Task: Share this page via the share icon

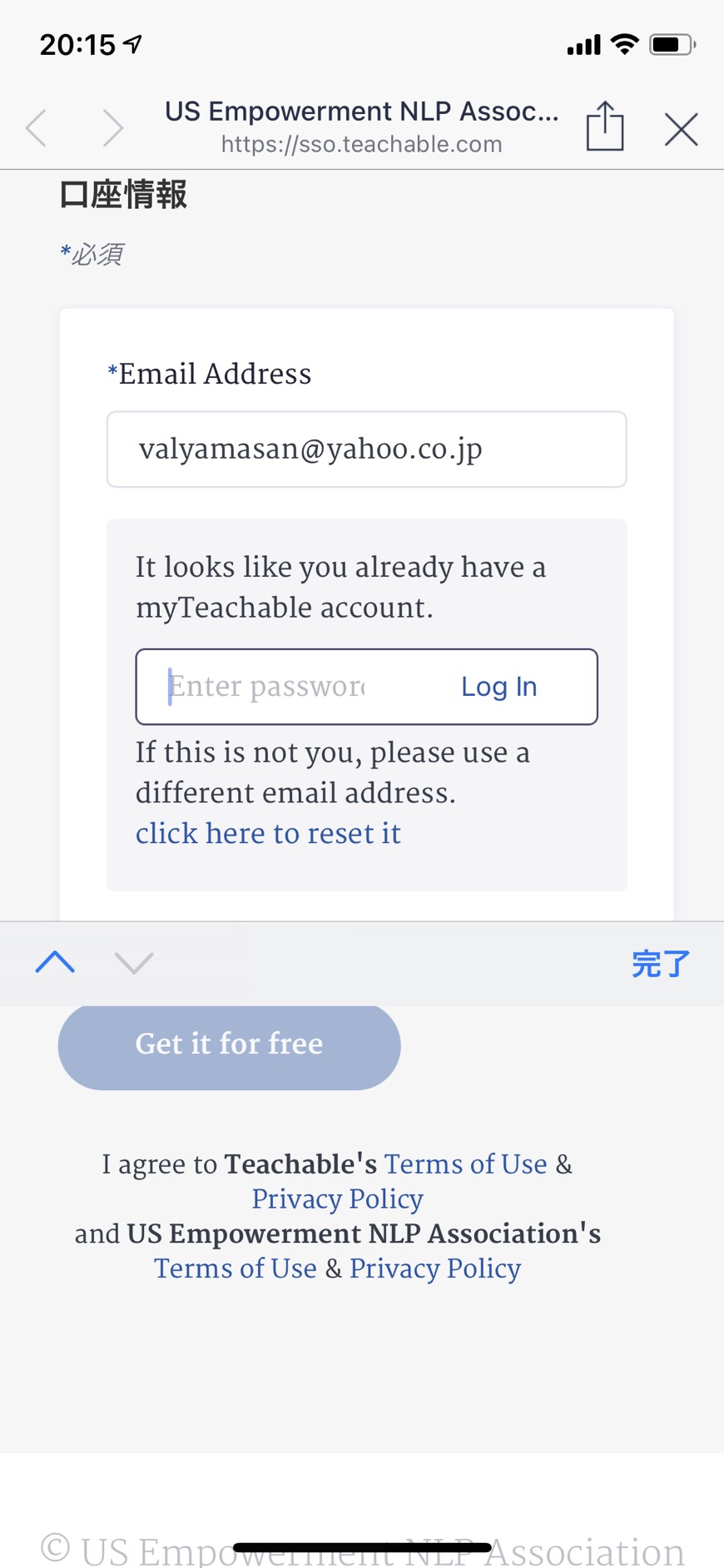Action: click(x=605, y=126)
